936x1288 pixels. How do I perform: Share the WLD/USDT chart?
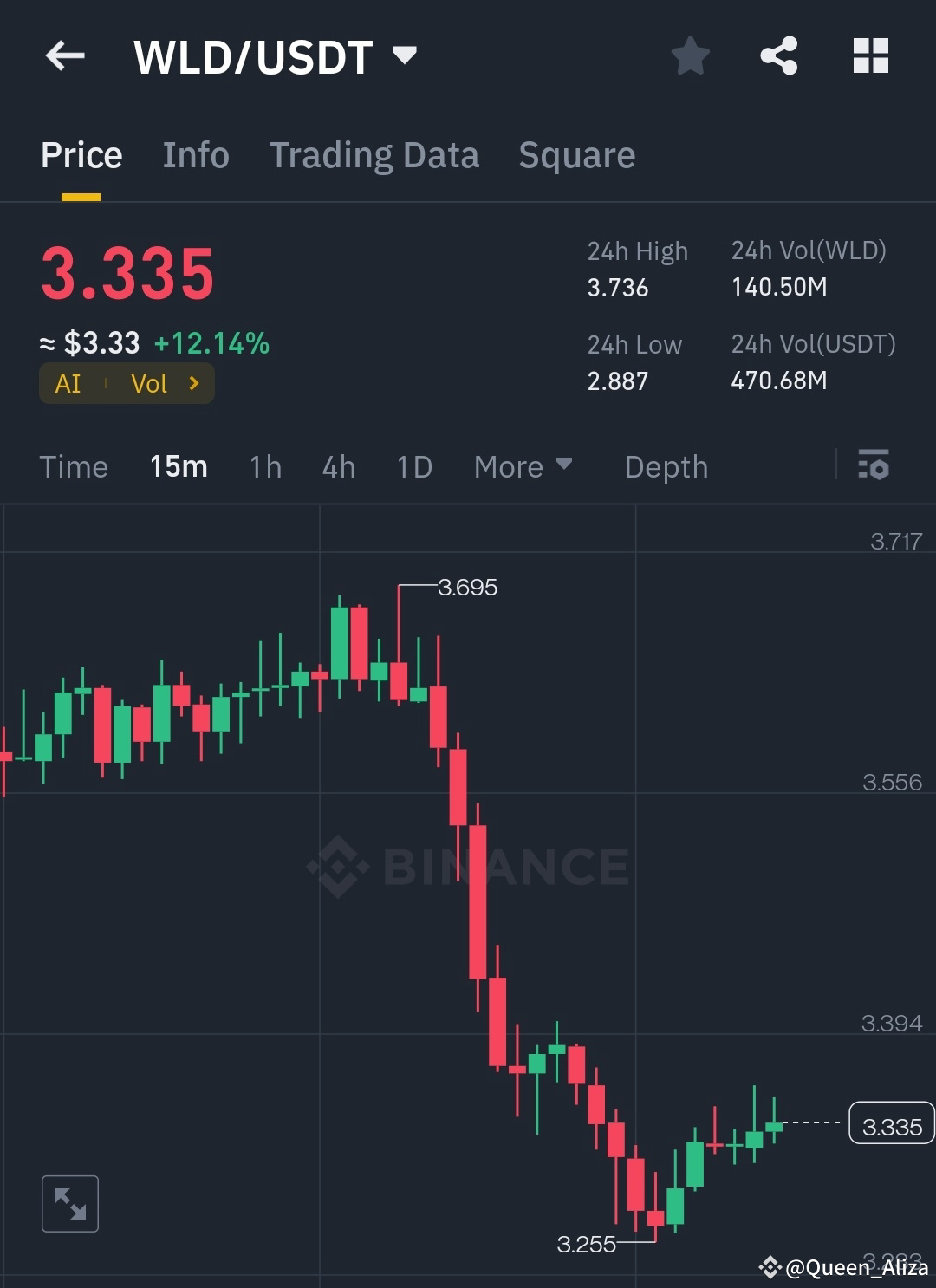[778, 55]
